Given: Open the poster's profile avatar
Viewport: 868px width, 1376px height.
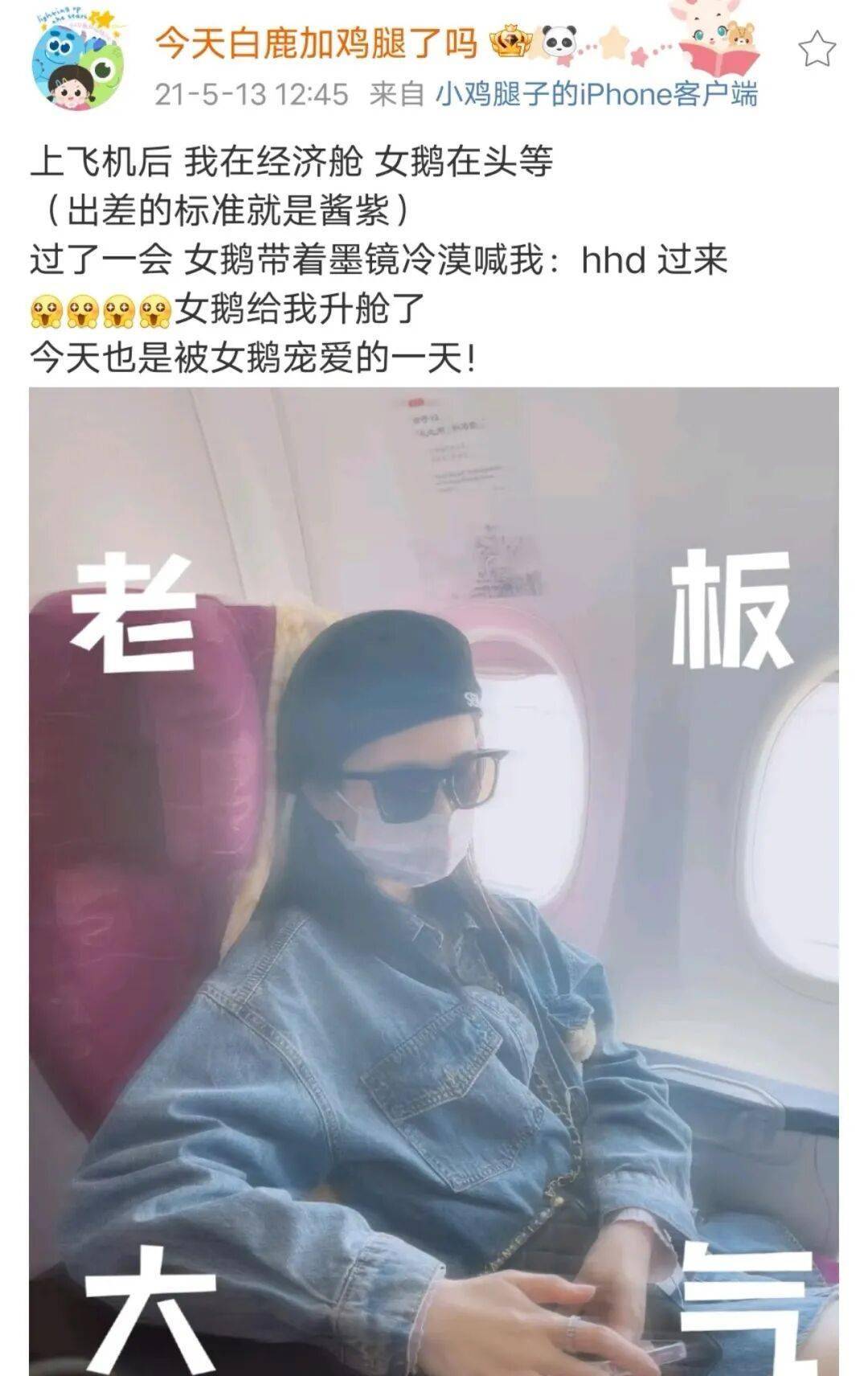Looking at the screenshot, I should (x=78, y=64).
